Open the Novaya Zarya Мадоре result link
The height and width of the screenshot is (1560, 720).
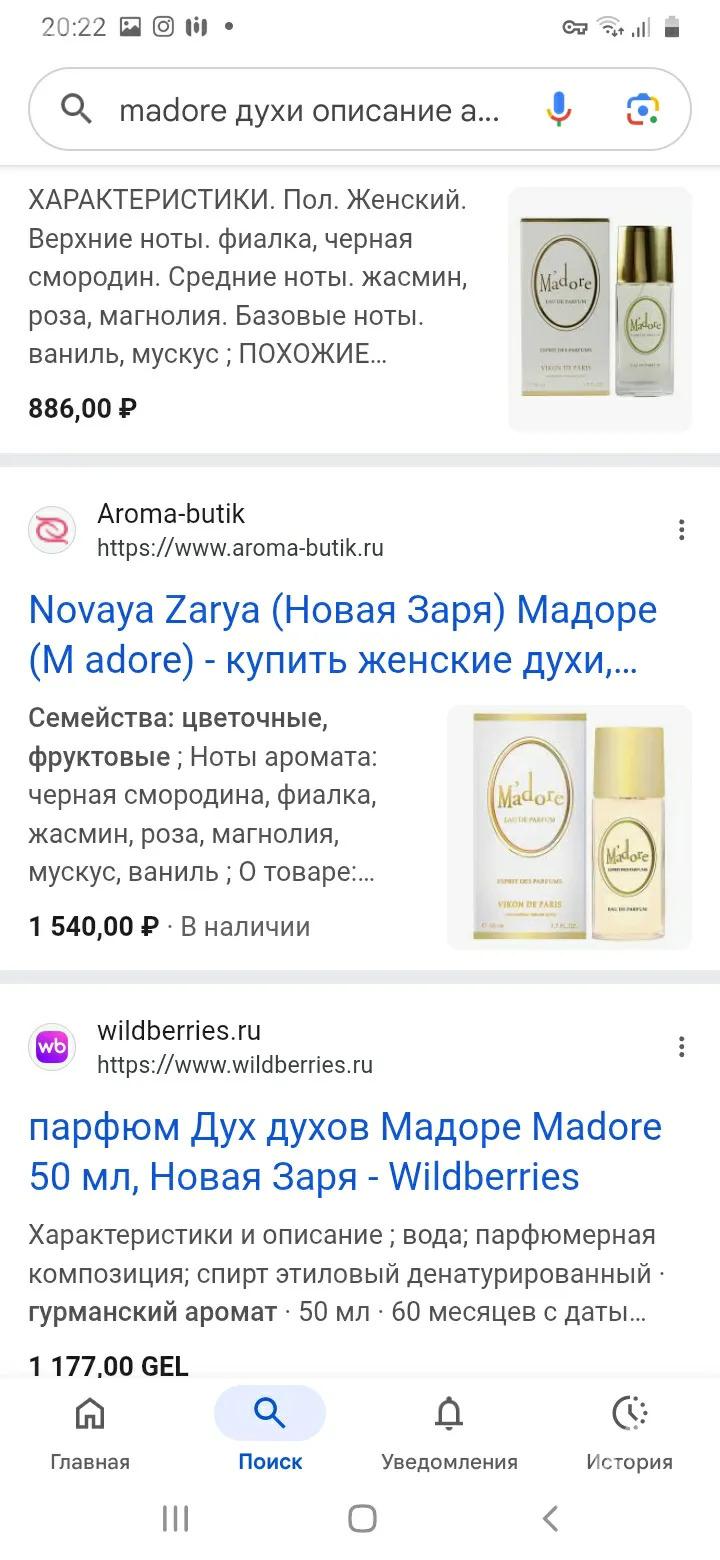pos(342,635)
